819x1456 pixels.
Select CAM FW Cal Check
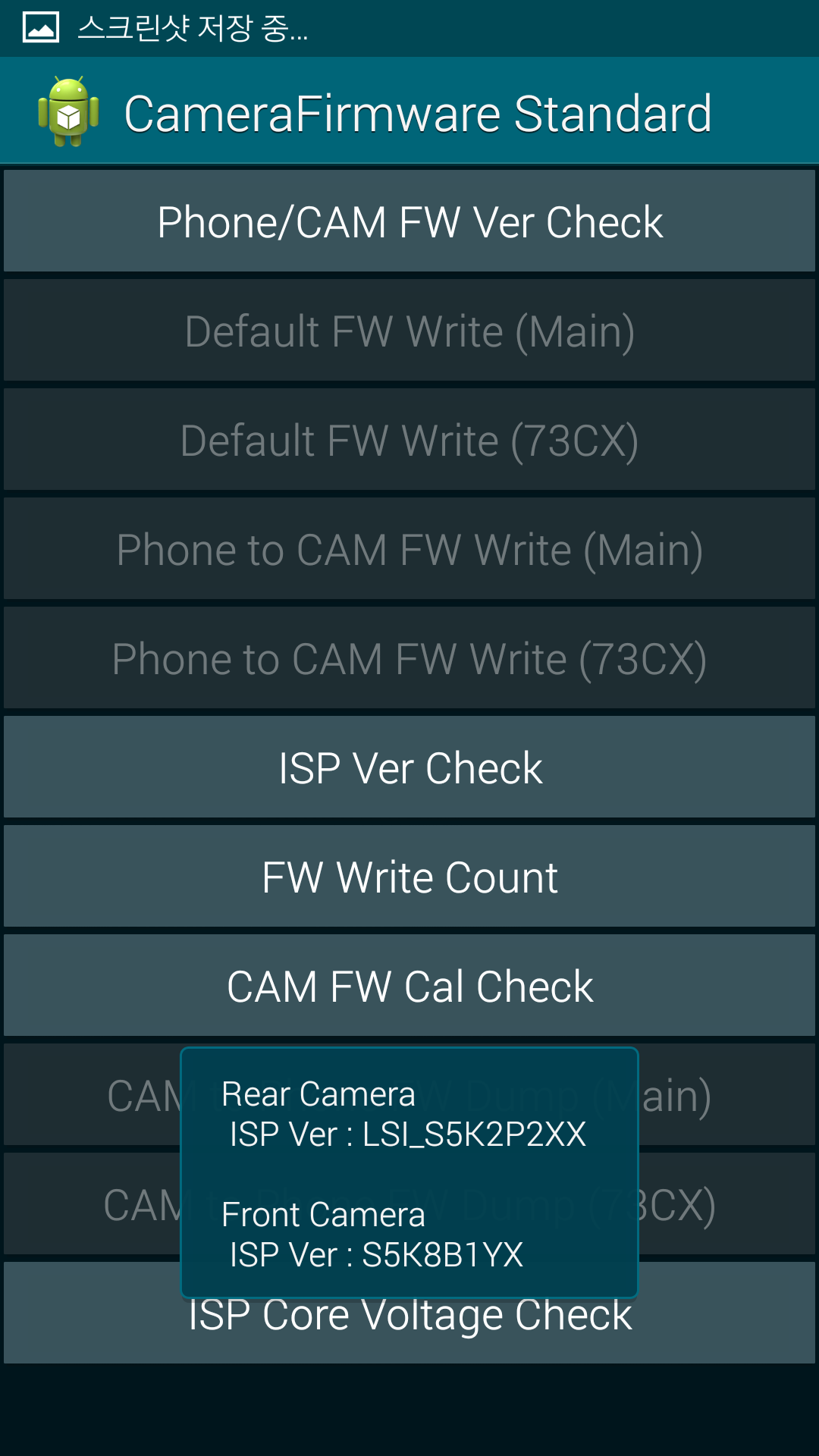409,986
